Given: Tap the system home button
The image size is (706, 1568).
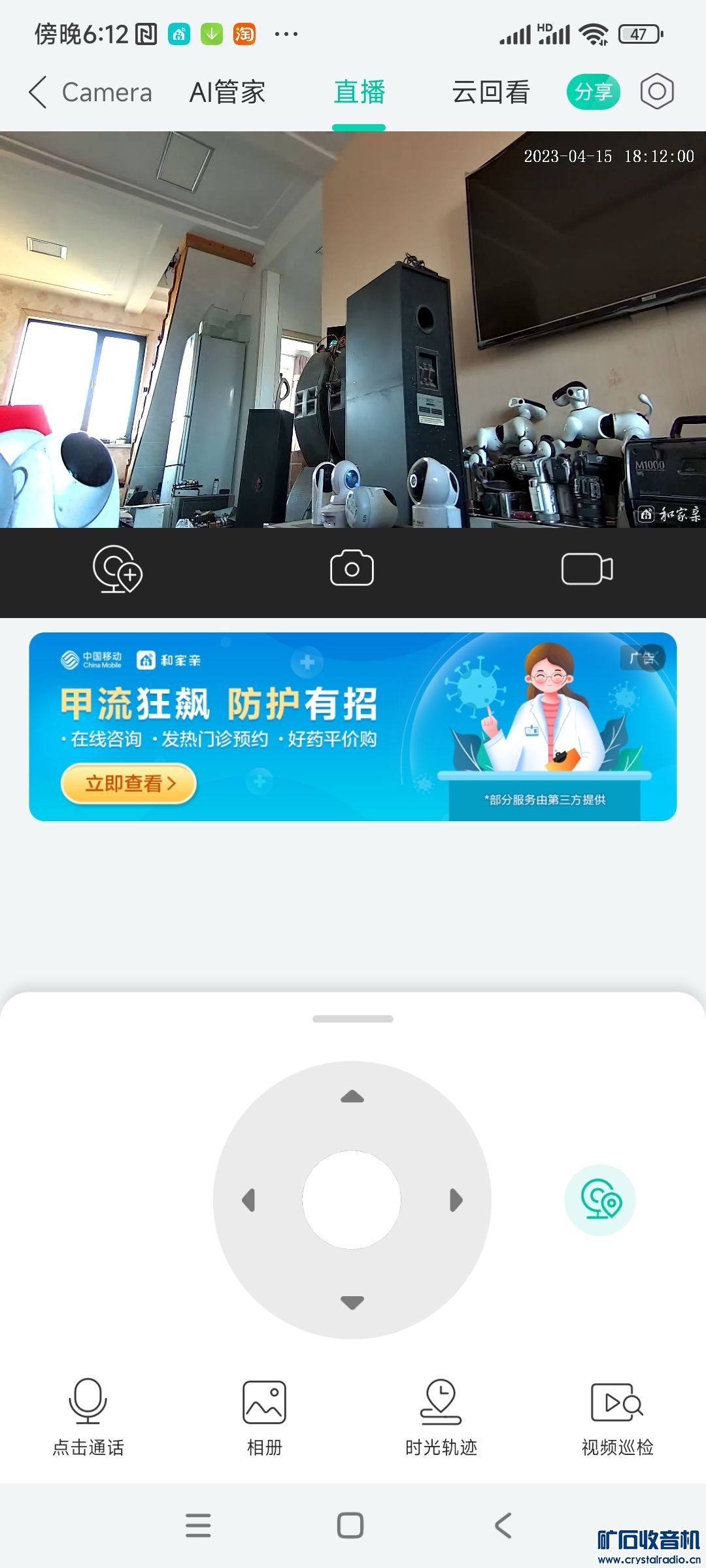Looking at the screenshot, I should (x=350, y=1526).
